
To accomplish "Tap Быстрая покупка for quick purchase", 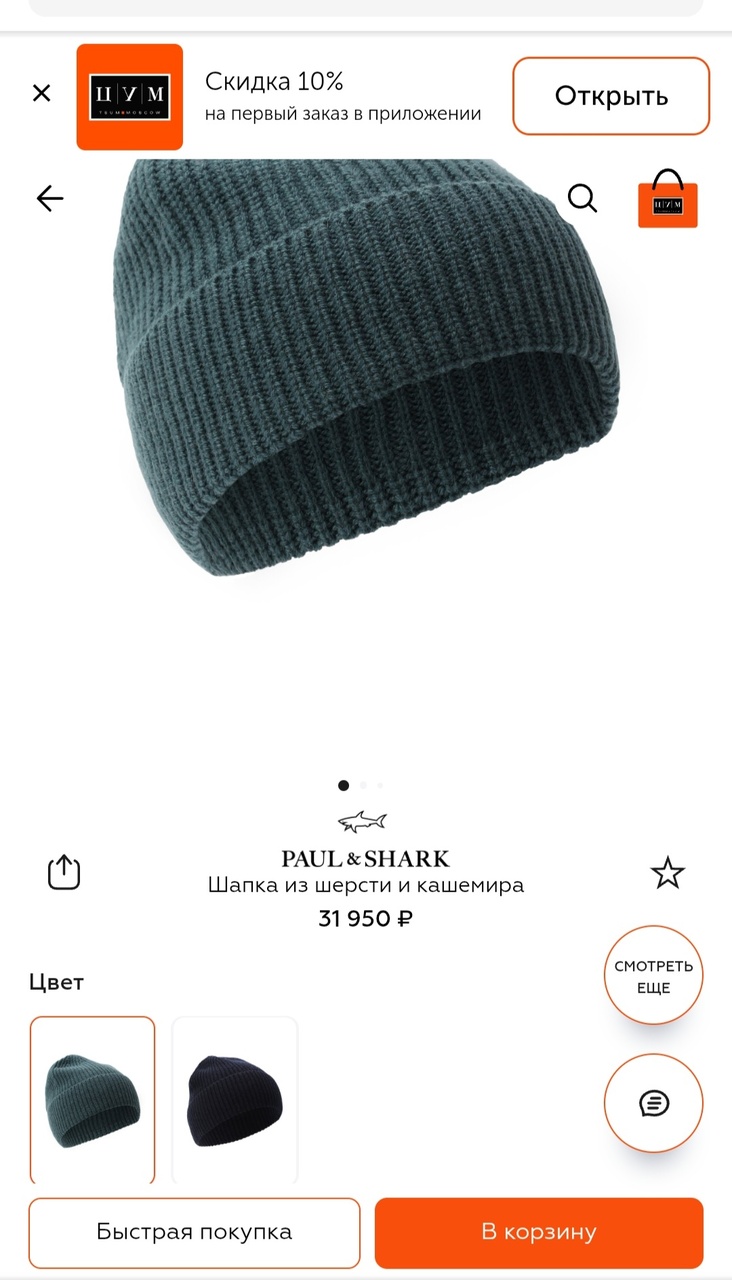I will (x=194, y=1232).
